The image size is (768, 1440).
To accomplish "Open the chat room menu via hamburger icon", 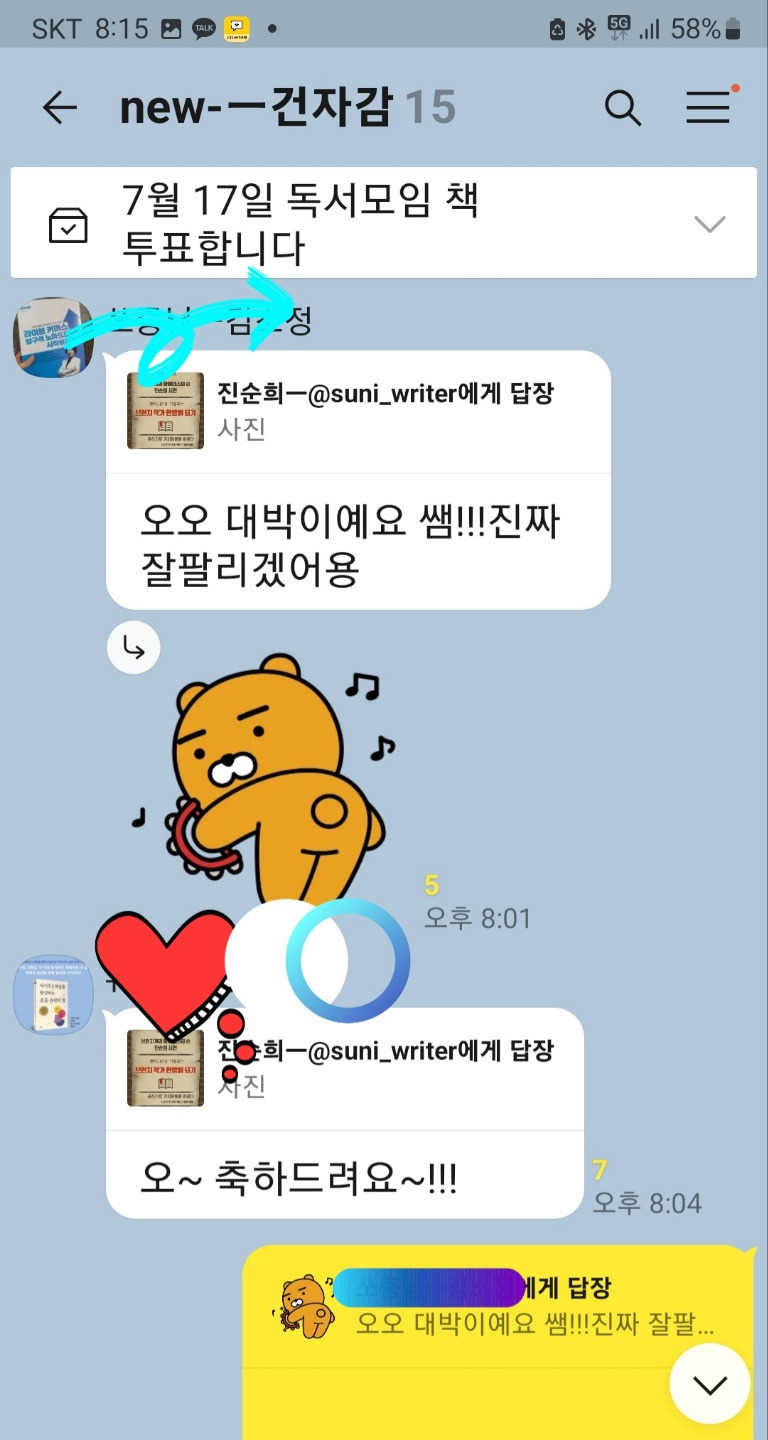I will click(x=707, y=108).
